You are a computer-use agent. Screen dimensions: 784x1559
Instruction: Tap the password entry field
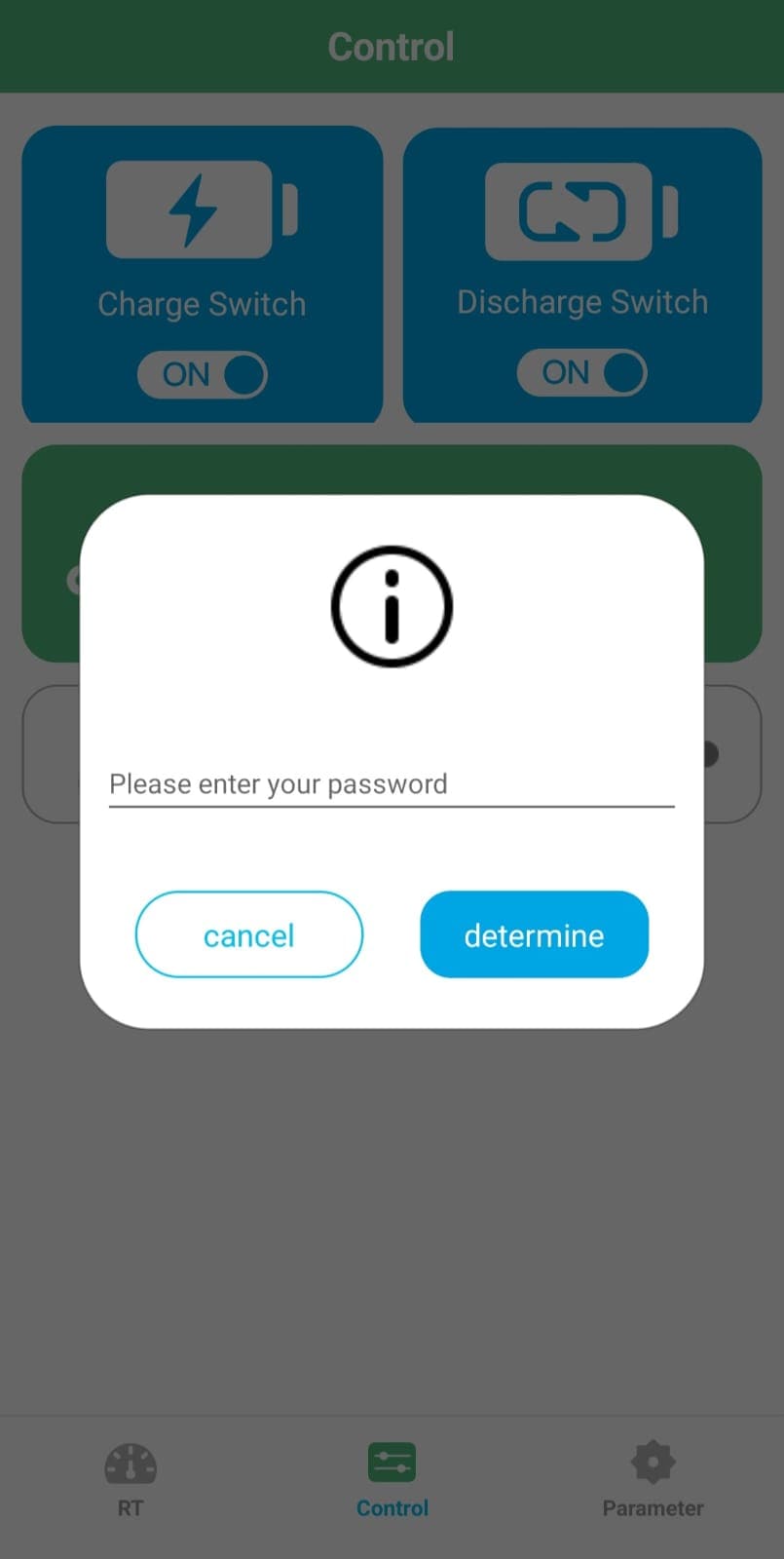pyautogui.click(x=392, y=784)
